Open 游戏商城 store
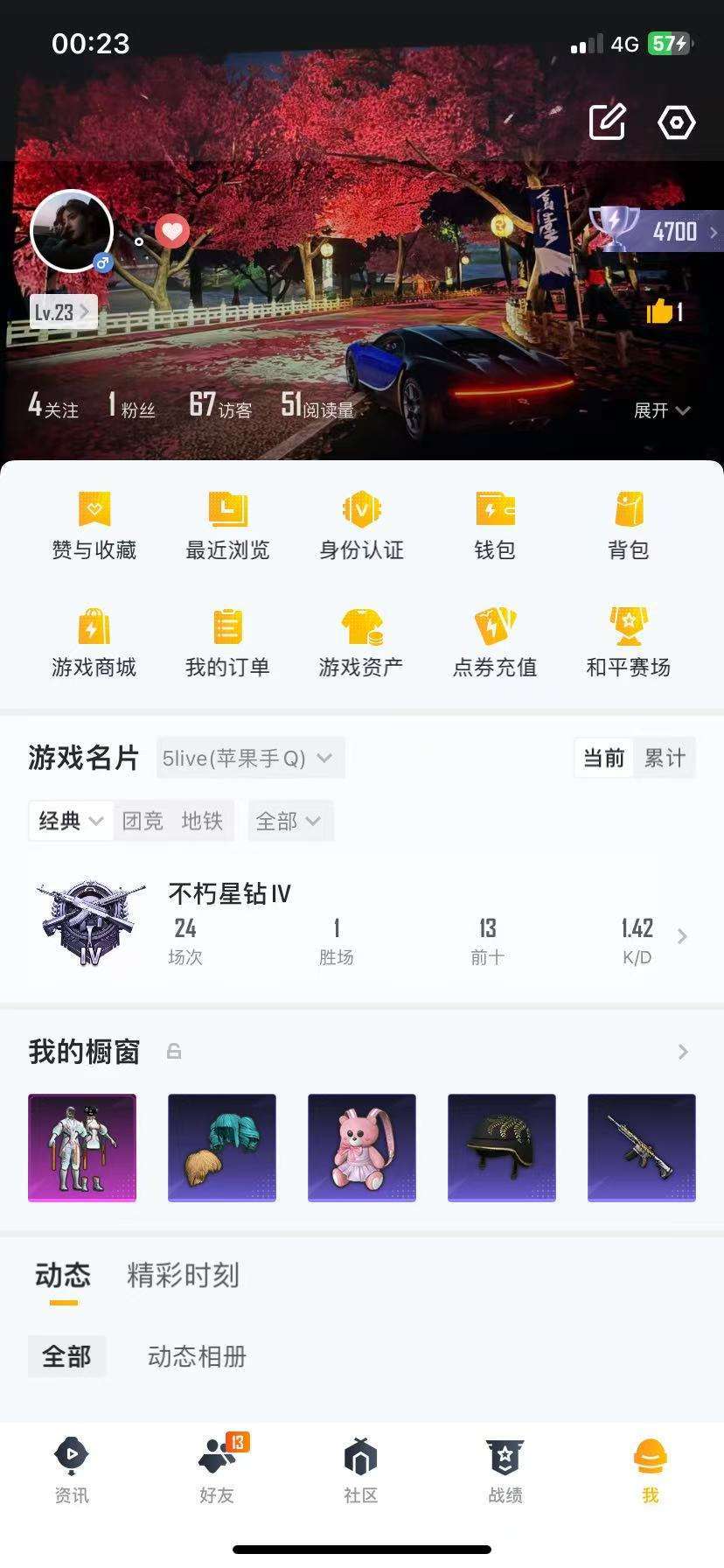This screenshot has width=724, height=1568. coord(94,643)
